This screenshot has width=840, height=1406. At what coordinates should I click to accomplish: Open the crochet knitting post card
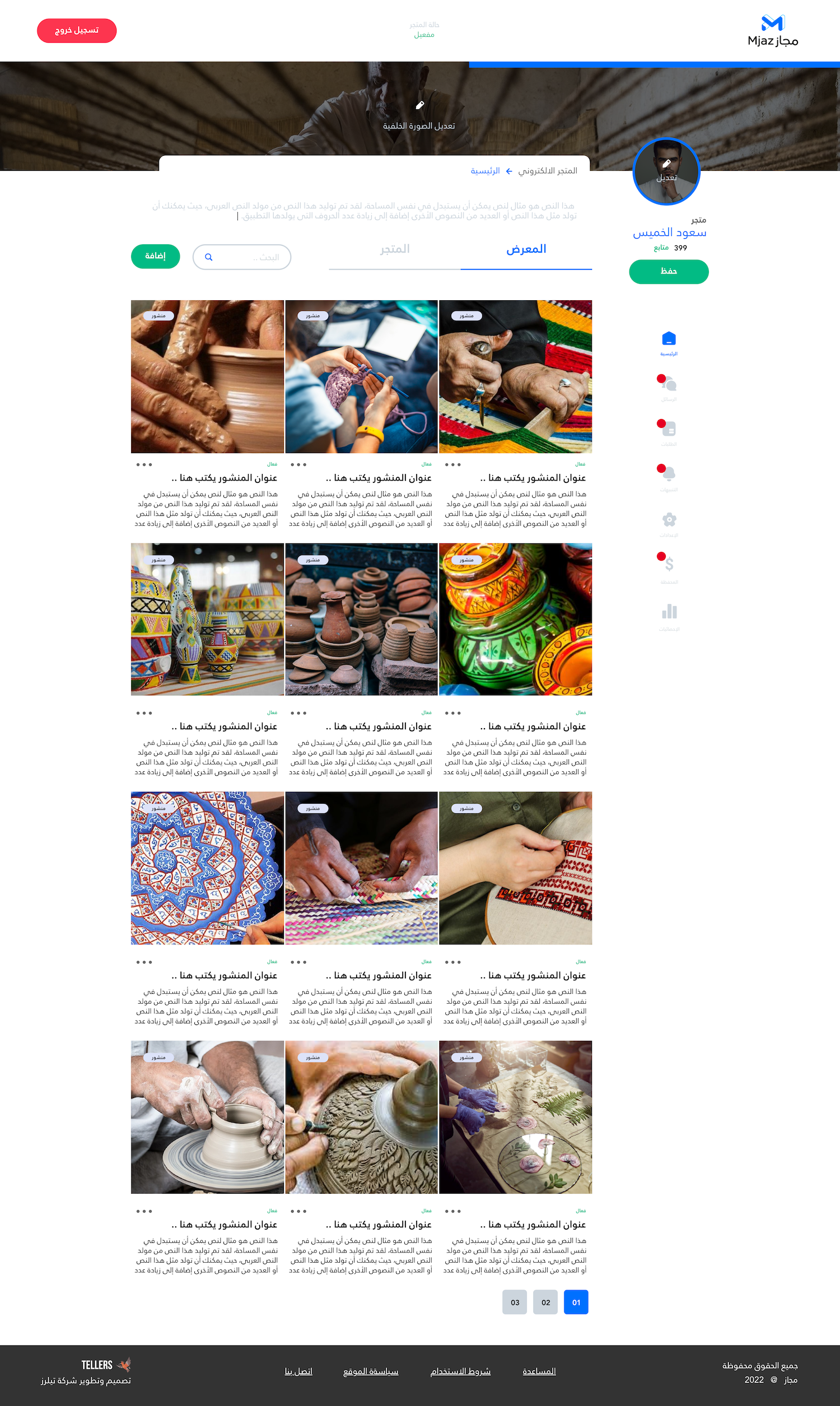point(361,377)
